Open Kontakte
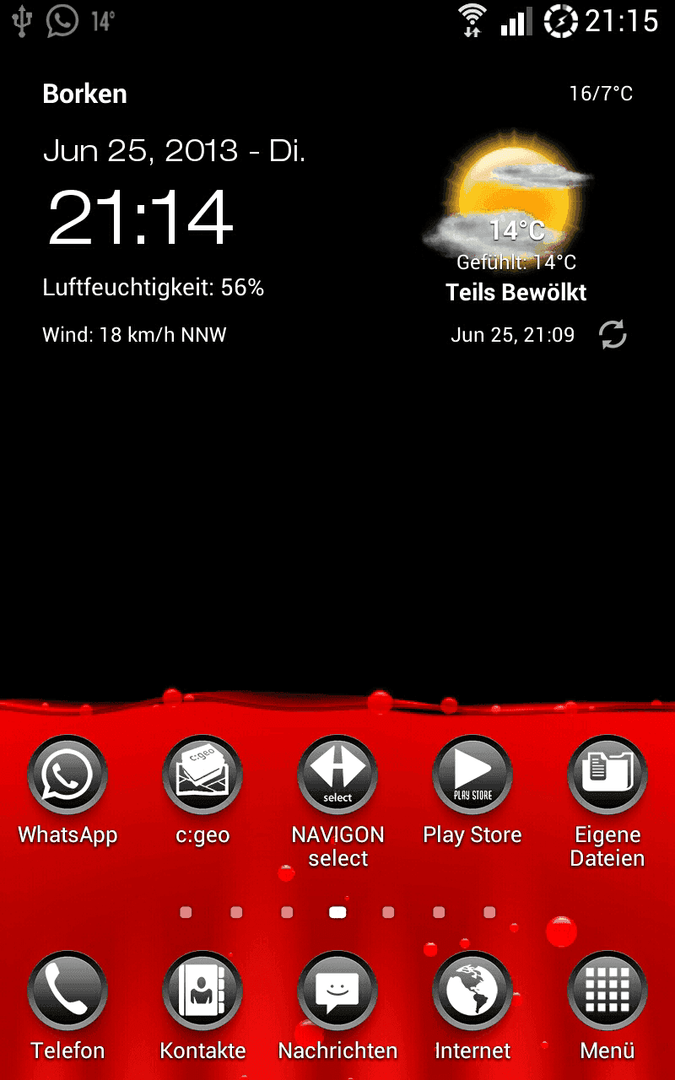Image resolution: width=675 pixels, height=1080 pixels. 203,991
